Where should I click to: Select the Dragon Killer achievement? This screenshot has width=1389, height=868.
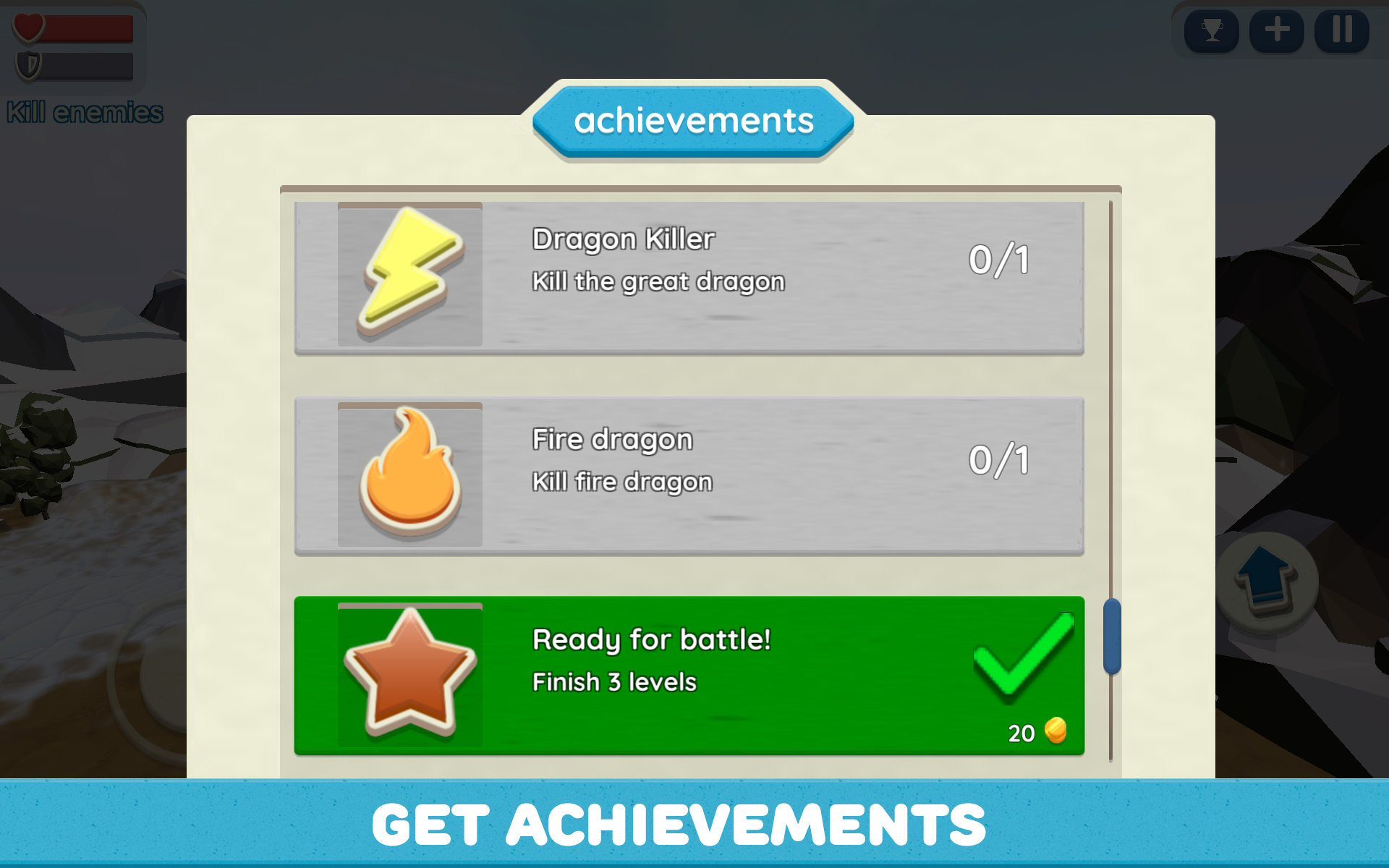tap(688, 278)
